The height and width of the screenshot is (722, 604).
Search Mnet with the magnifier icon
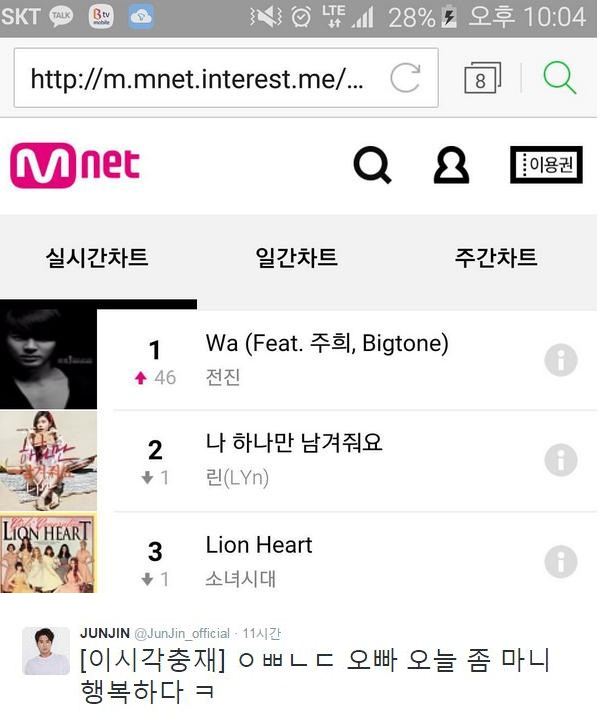click(372, 166)
